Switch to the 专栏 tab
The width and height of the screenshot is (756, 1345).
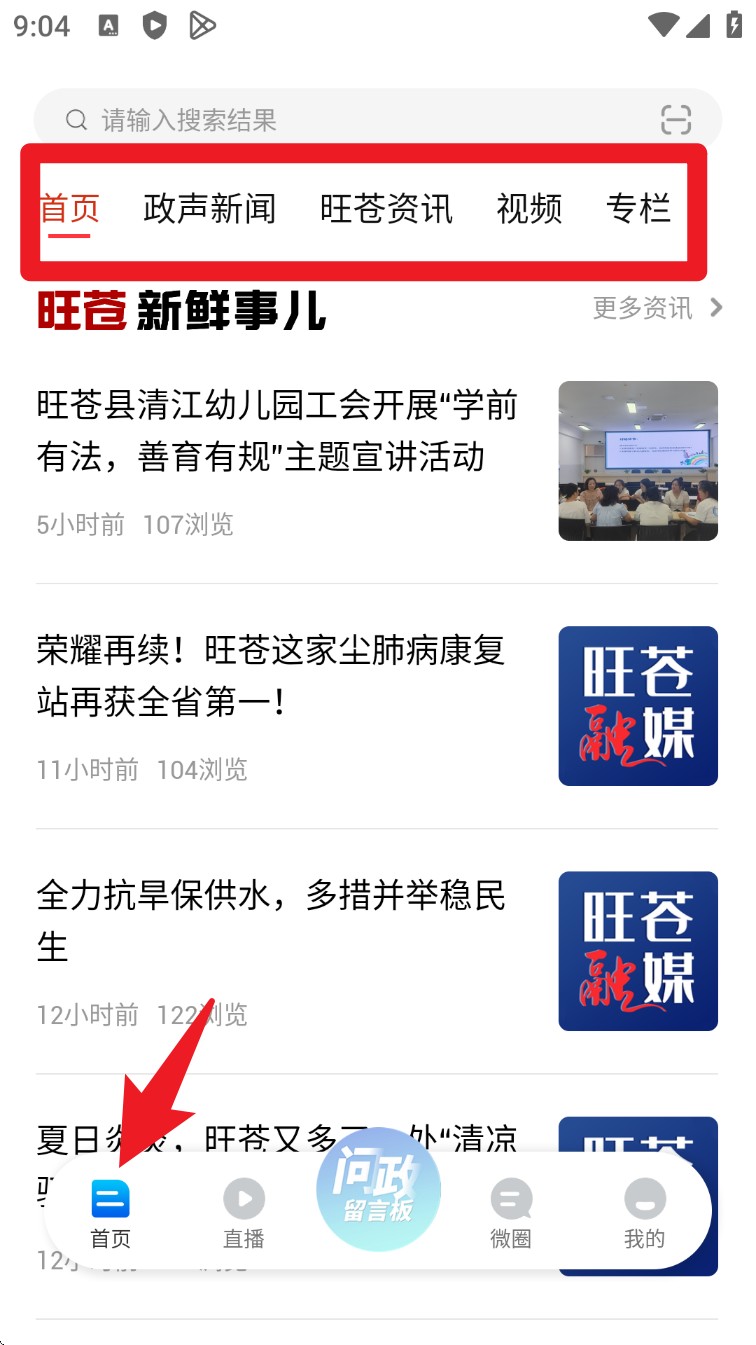click(638, 209)
